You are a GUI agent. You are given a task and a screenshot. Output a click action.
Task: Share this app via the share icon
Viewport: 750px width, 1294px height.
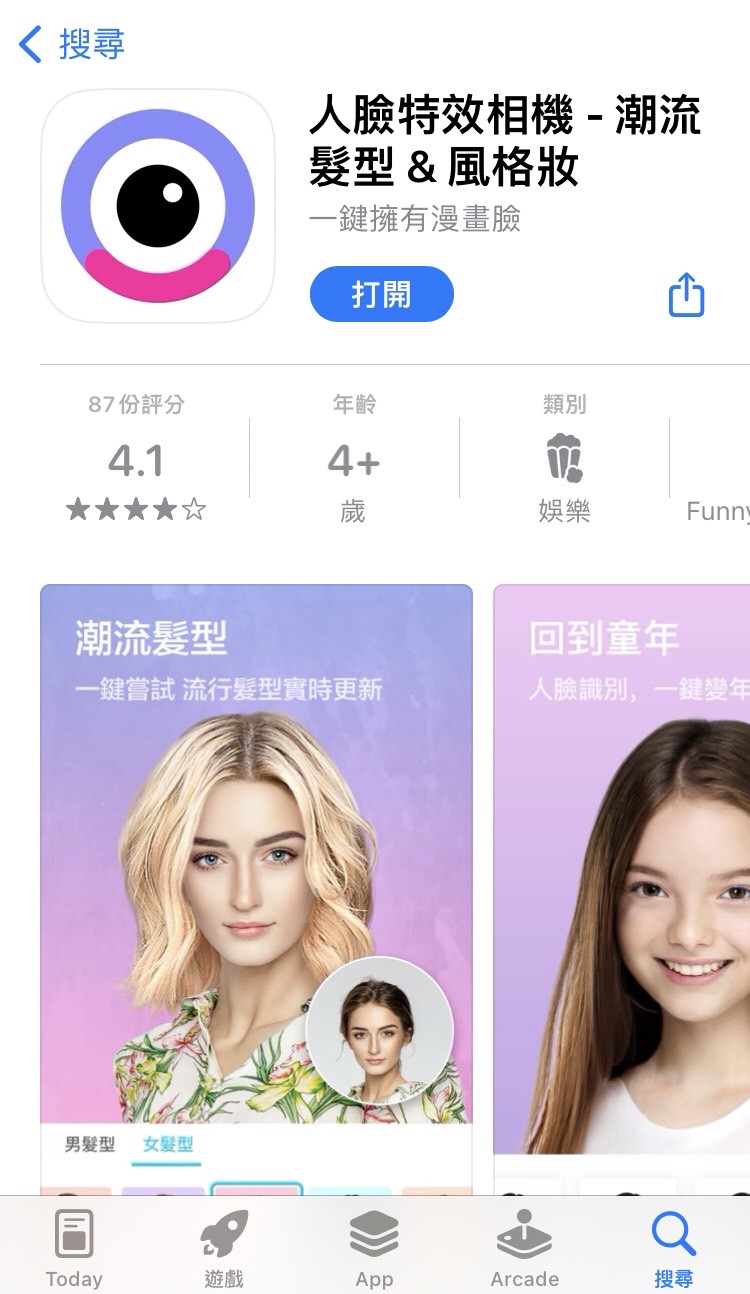[x=686, y=295]
